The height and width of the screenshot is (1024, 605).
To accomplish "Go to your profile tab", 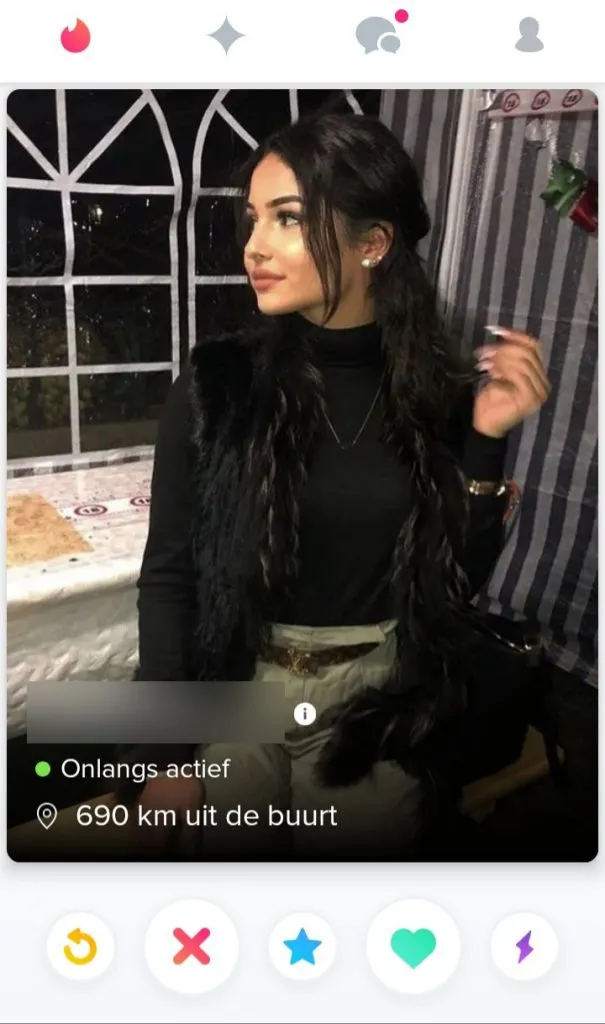I will [529, 36].
